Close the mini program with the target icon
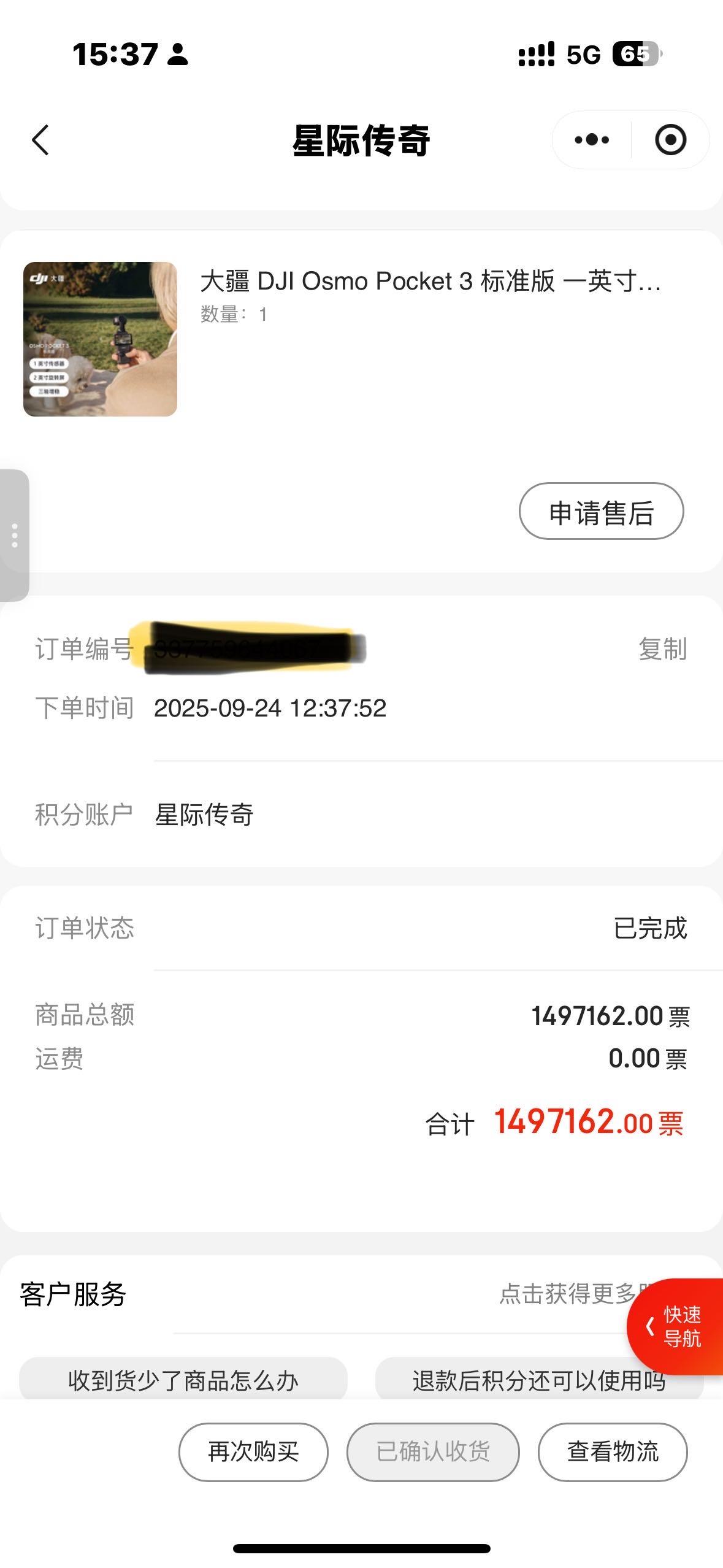 coord(670,140)
